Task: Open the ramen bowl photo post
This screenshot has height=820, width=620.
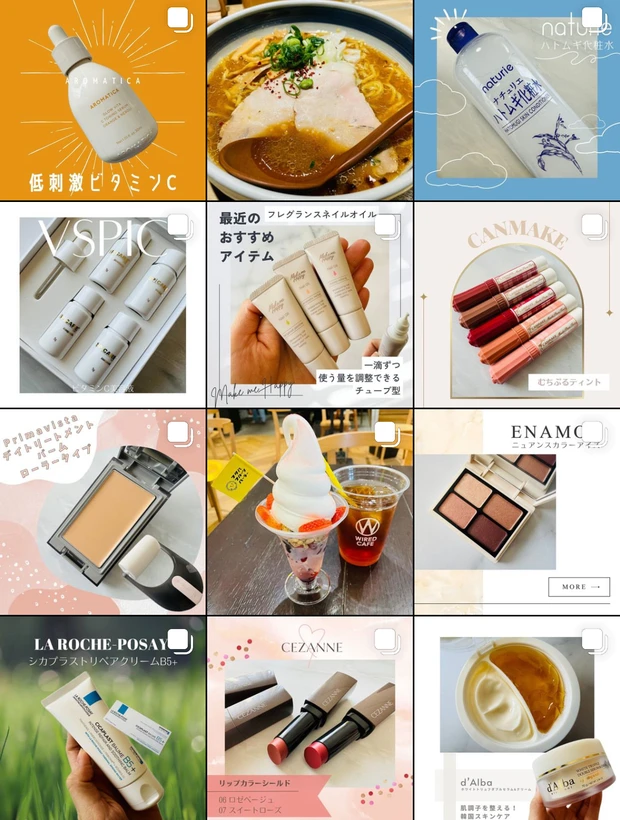Action: tap(310, 100)
